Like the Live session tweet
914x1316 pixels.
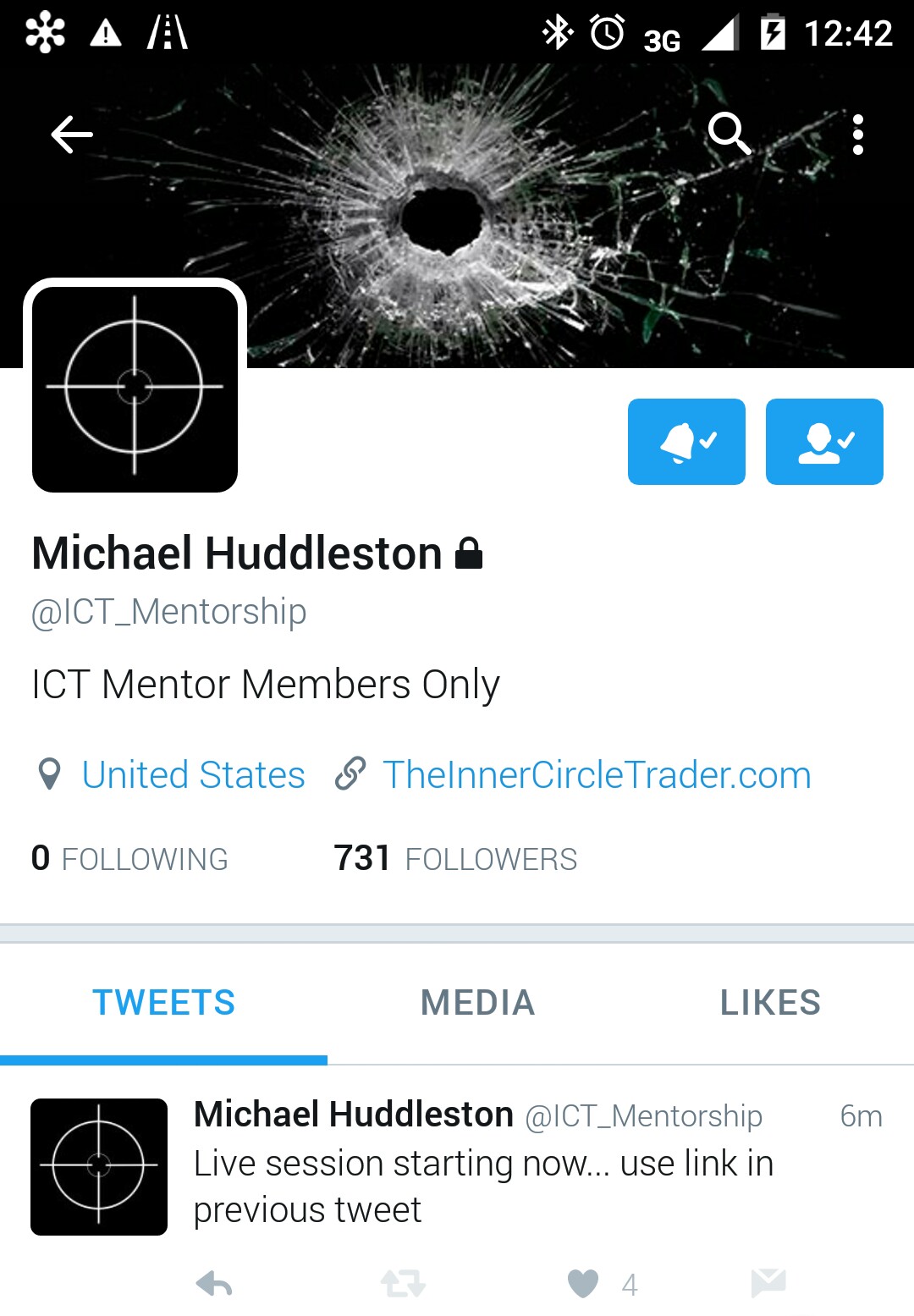[583, 1284]
